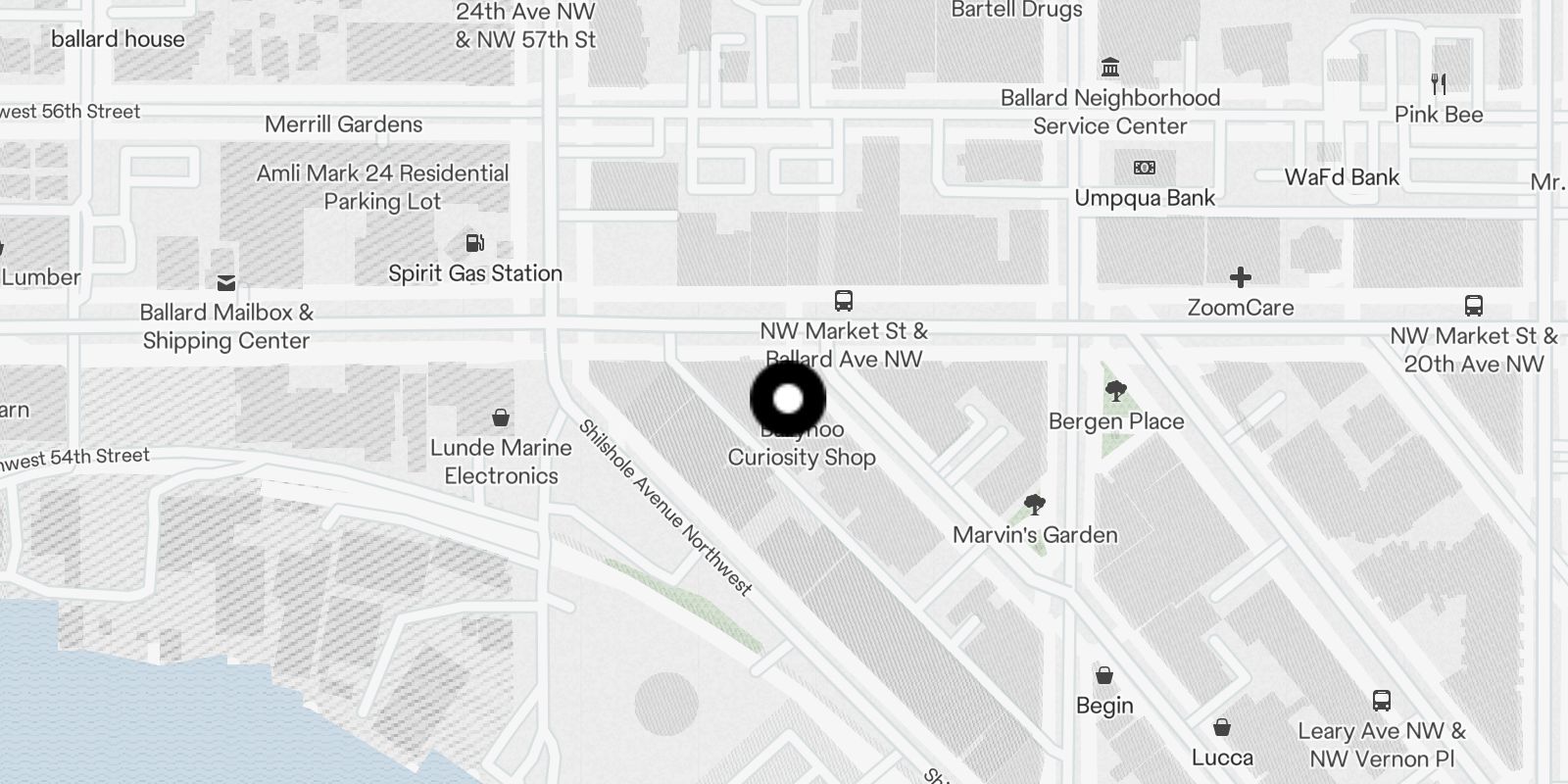1568x784 pixels.
Task: Open the Marvin's Garden marker
Action: point(1034,506)
